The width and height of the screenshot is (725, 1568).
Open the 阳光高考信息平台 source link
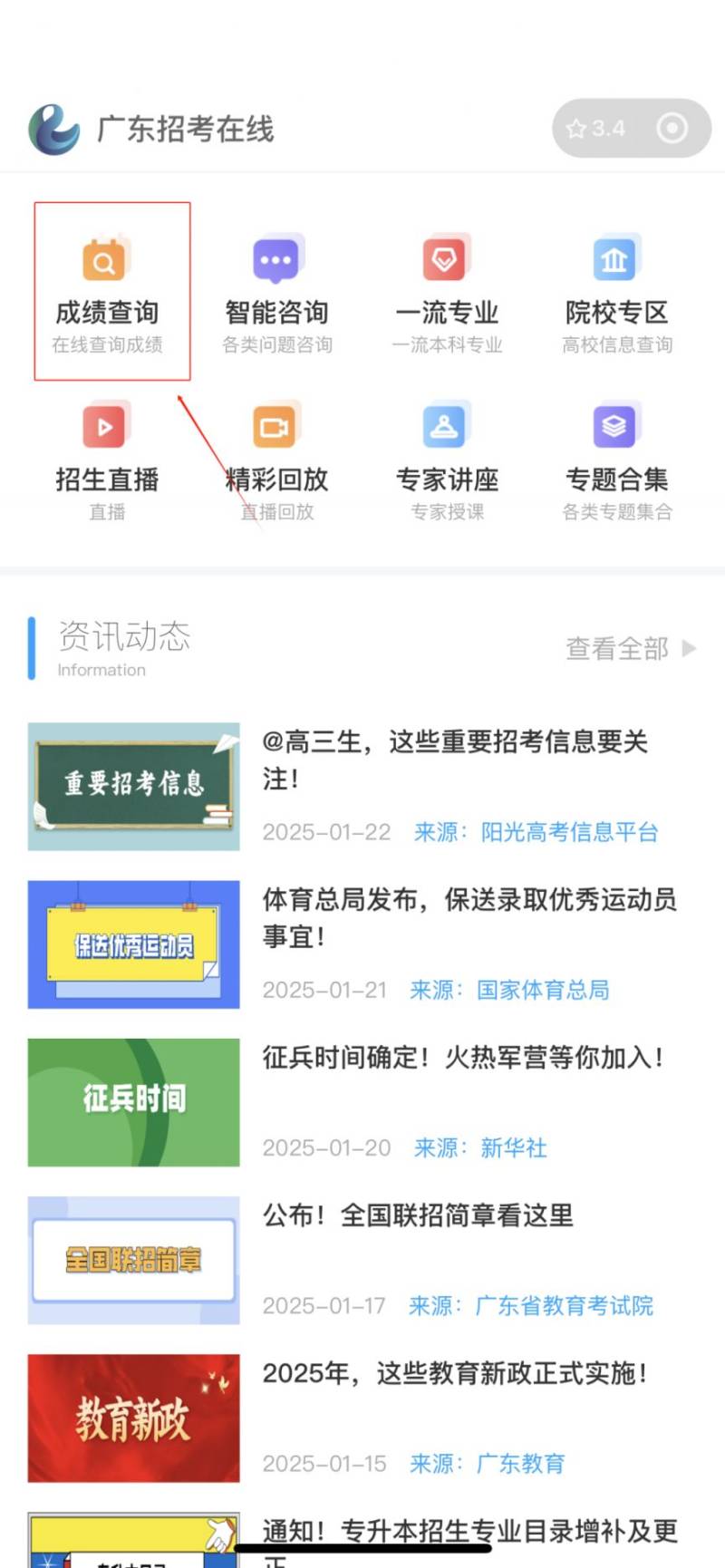tap(569, 832)
